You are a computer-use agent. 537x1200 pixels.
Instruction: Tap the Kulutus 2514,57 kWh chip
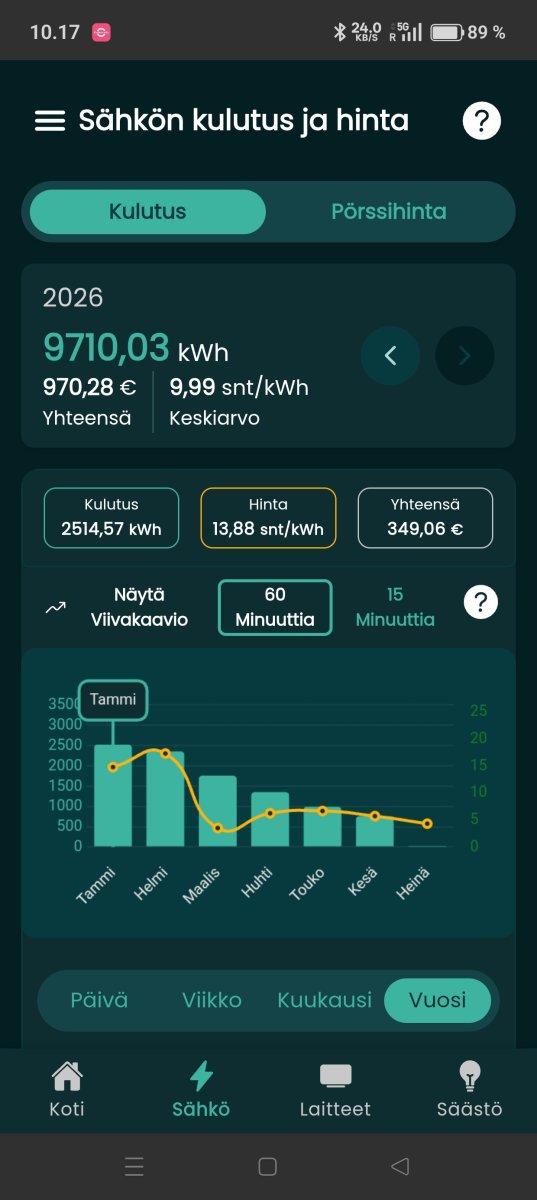[x=111, y=518]
